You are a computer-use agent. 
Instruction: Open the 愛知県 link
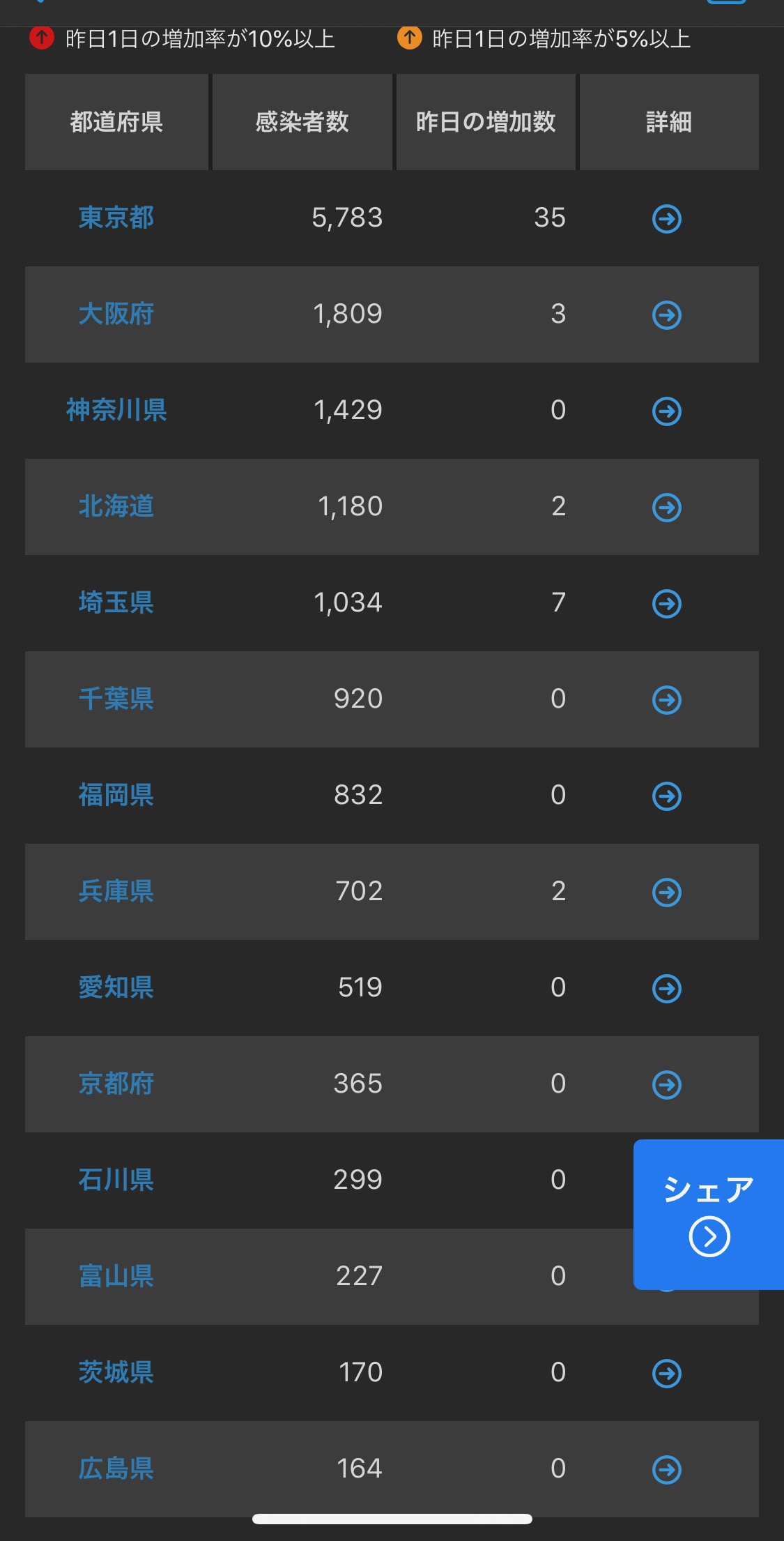click(x=116, y=987)
